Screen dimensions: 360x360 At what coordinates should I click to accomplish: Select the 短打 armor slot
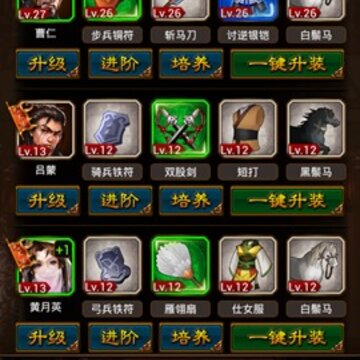pyautogui.click(x=248, y=129)
